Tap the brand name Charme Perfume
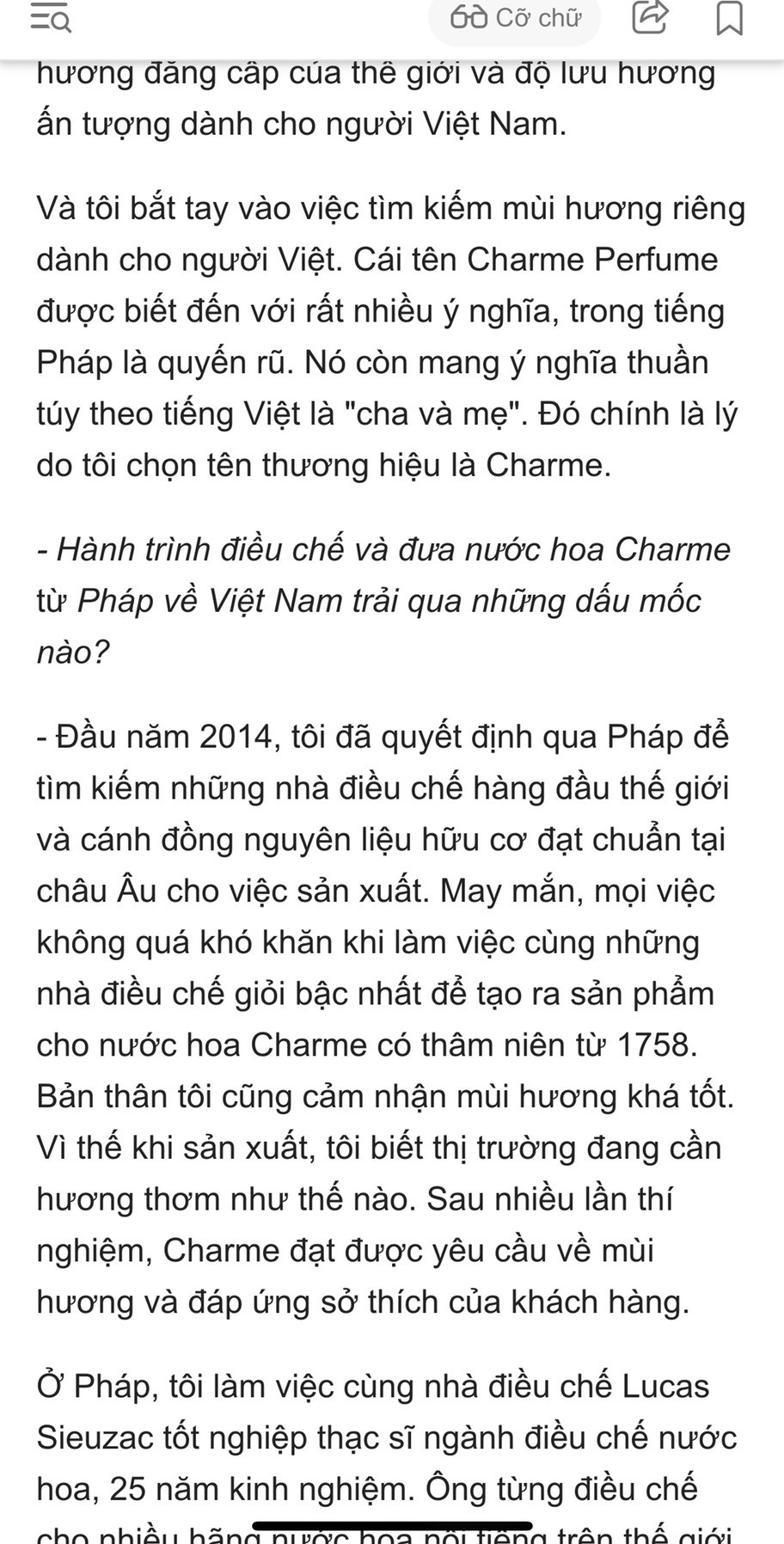784x1544 pixels. point(591,260)
